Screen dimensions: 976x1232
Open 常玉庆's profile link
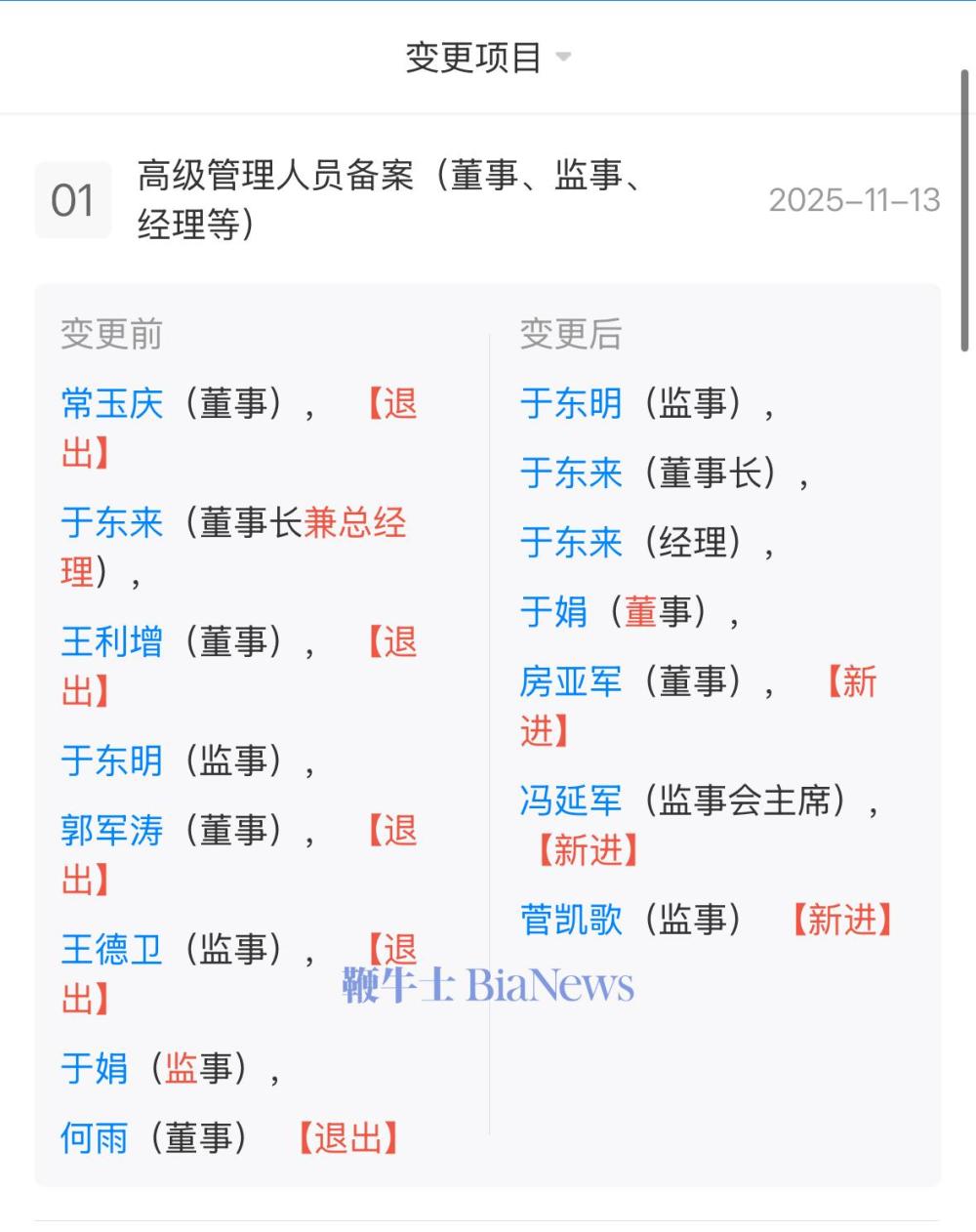coord(112,403)
